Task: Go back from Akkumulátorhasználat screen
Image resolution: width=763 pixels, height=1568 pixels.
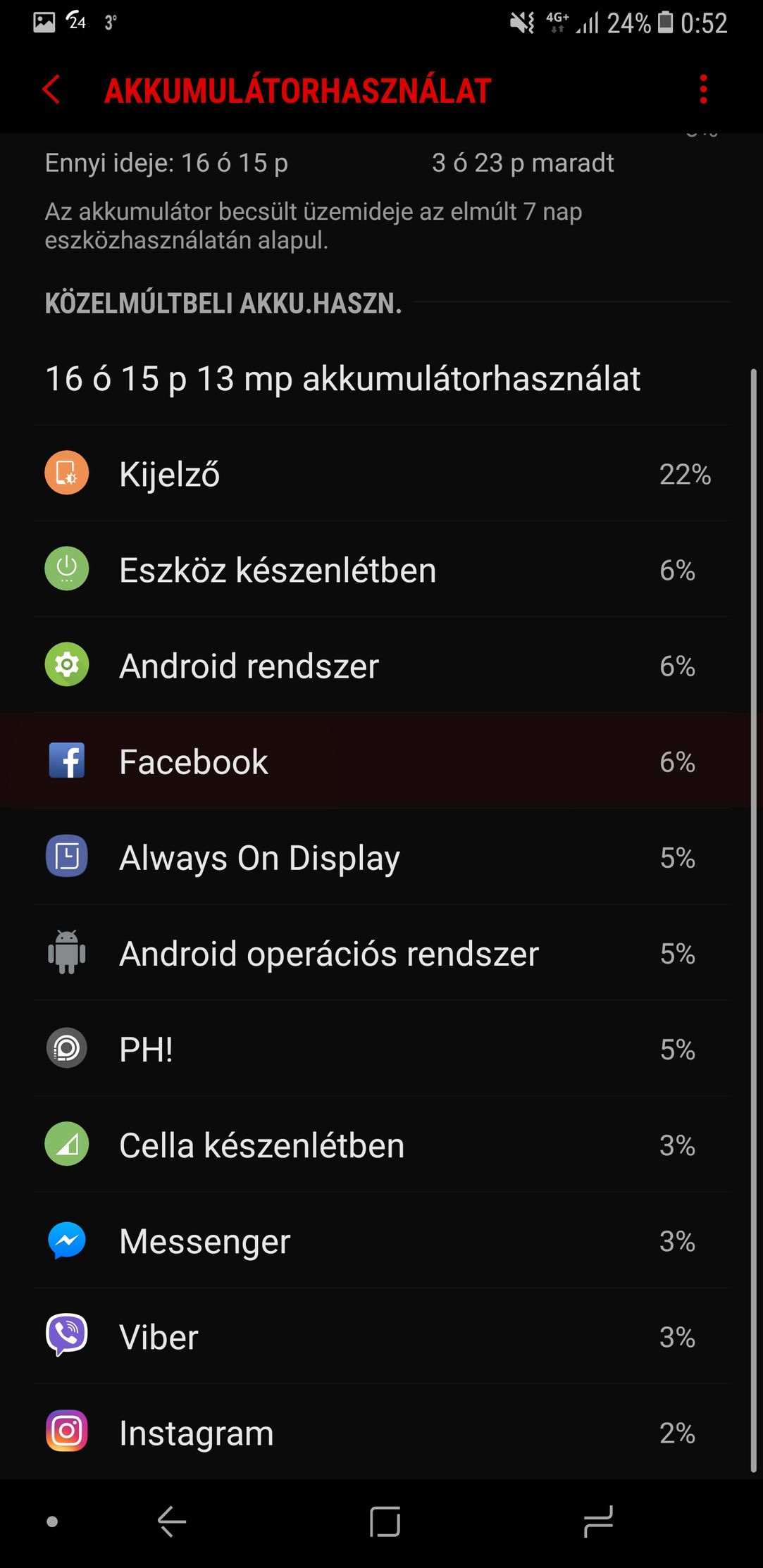Action: point(51,90)
